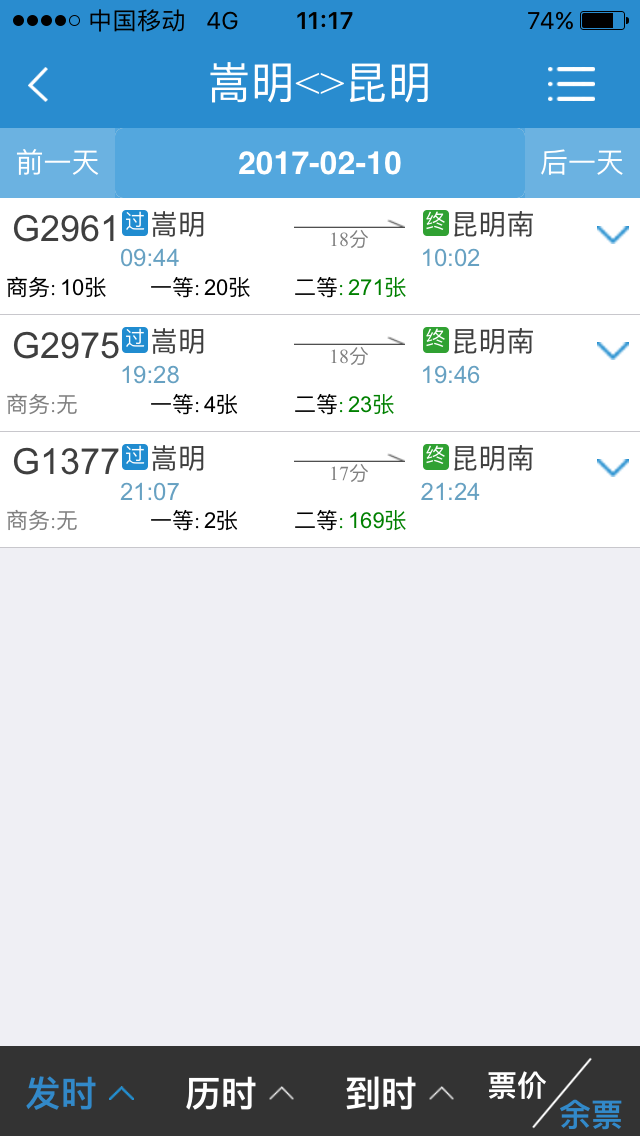
Task: Expand details chevron for train G2961
Action: click(x=612, y=234)
